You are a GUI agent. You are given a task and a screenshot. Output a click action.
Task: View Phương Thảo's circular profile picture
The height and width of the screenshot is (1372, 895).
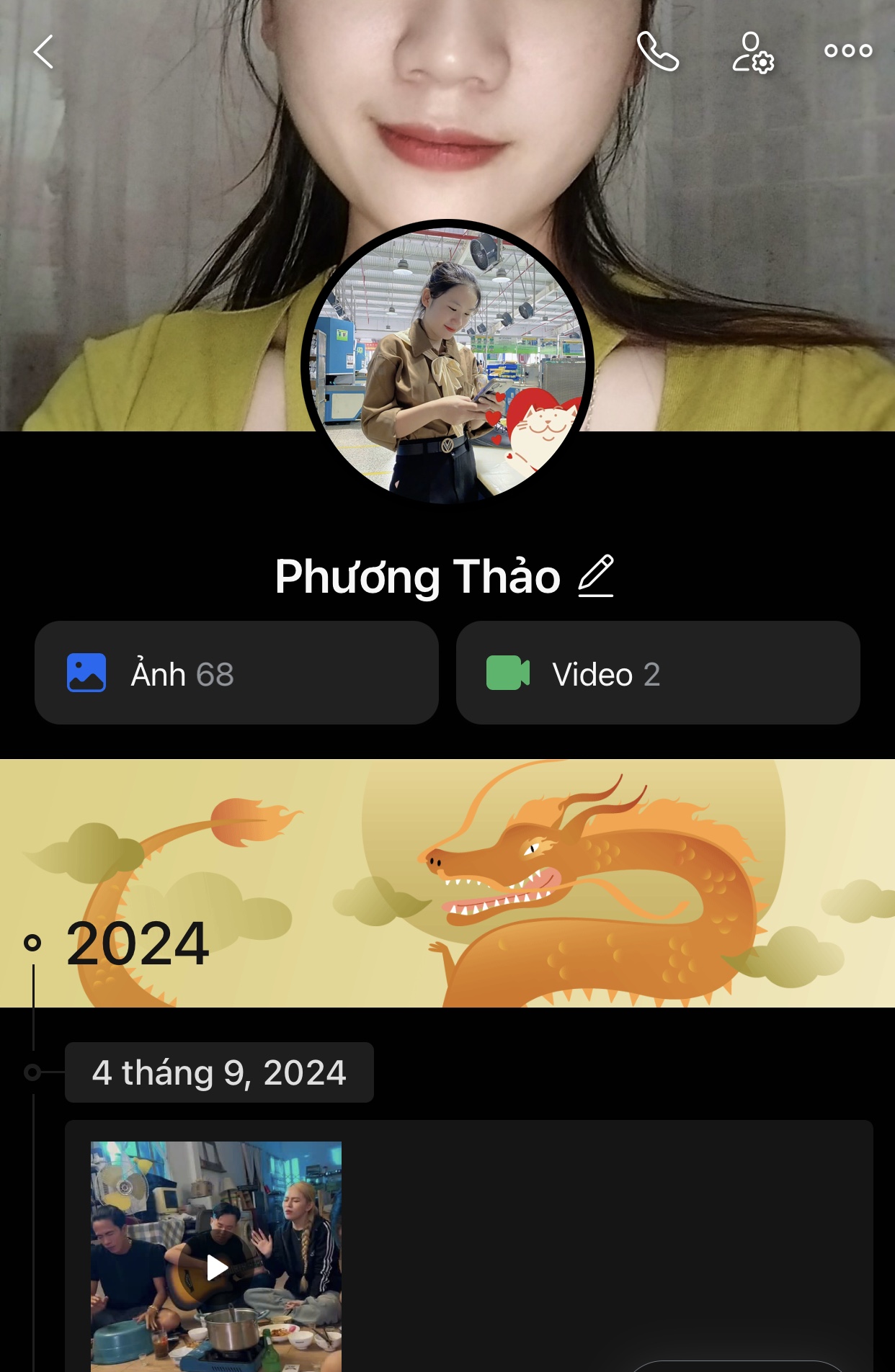tap(447, 364)
